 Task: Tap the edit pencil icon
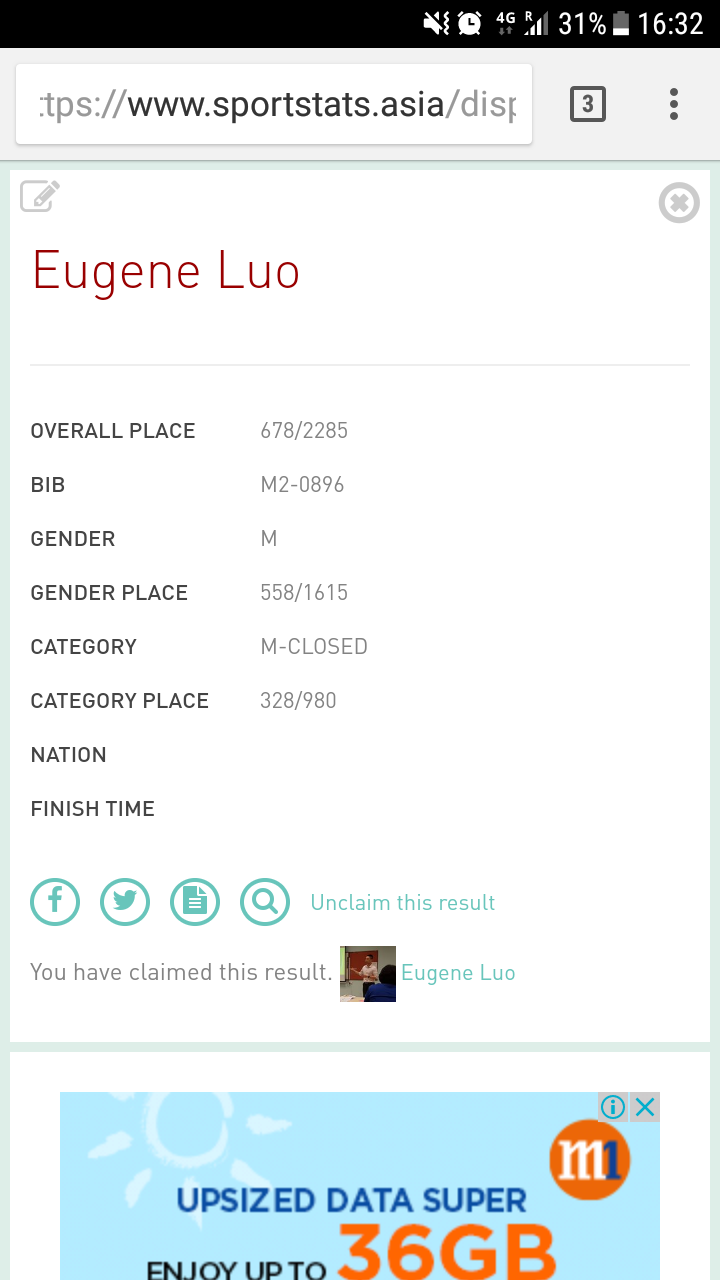[x=40, y=196]
